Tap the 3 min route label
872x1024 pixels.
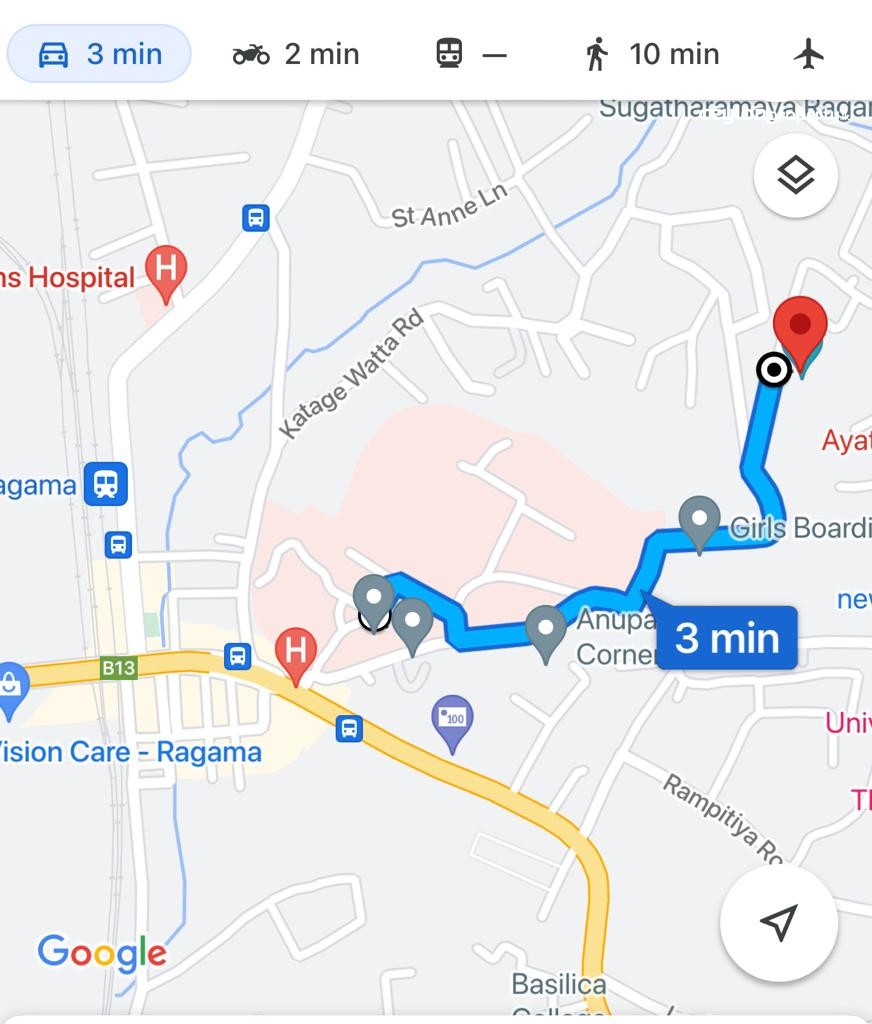[727, 637]
